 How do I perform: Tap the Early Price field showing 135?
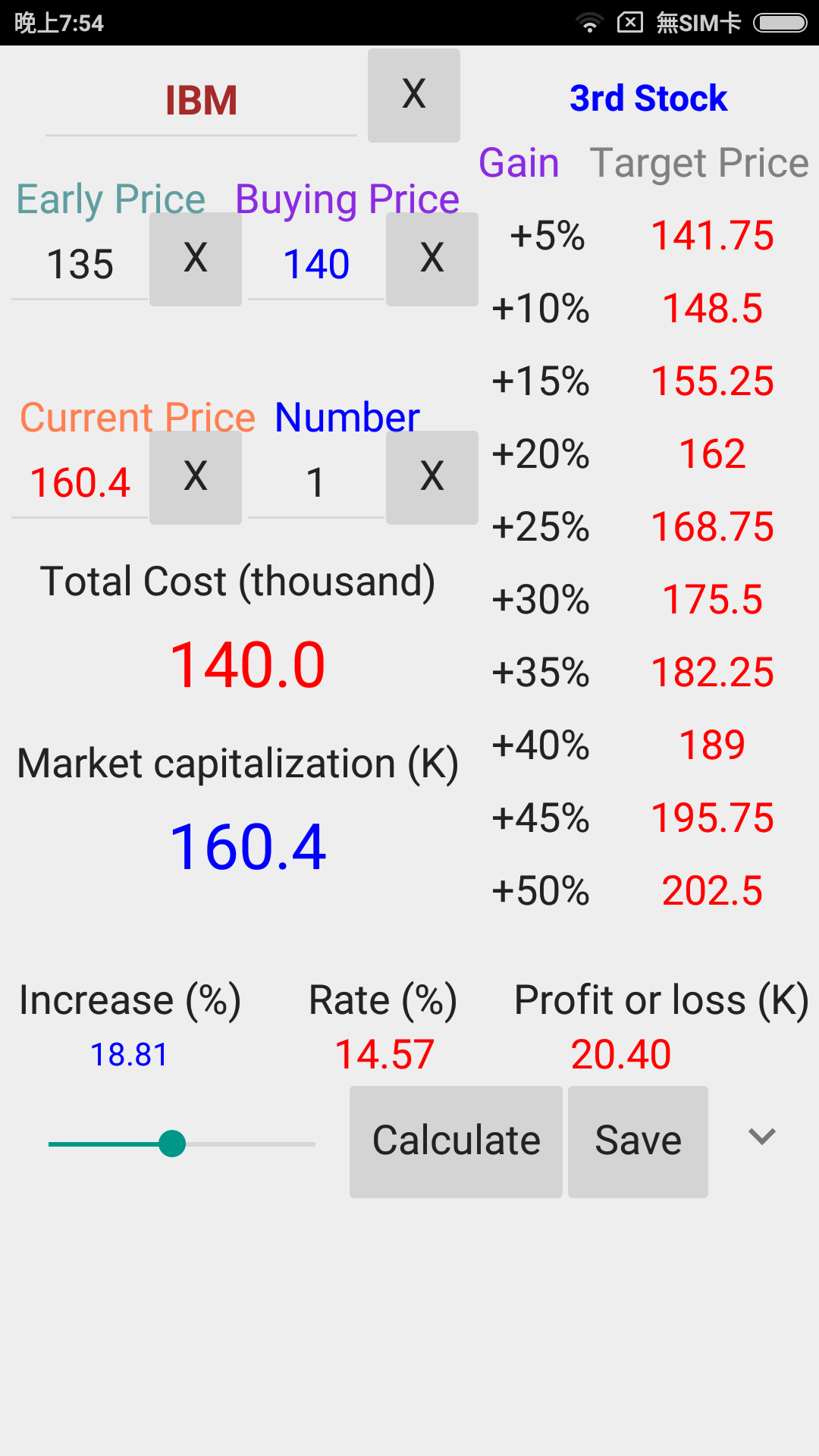(80, 265)
